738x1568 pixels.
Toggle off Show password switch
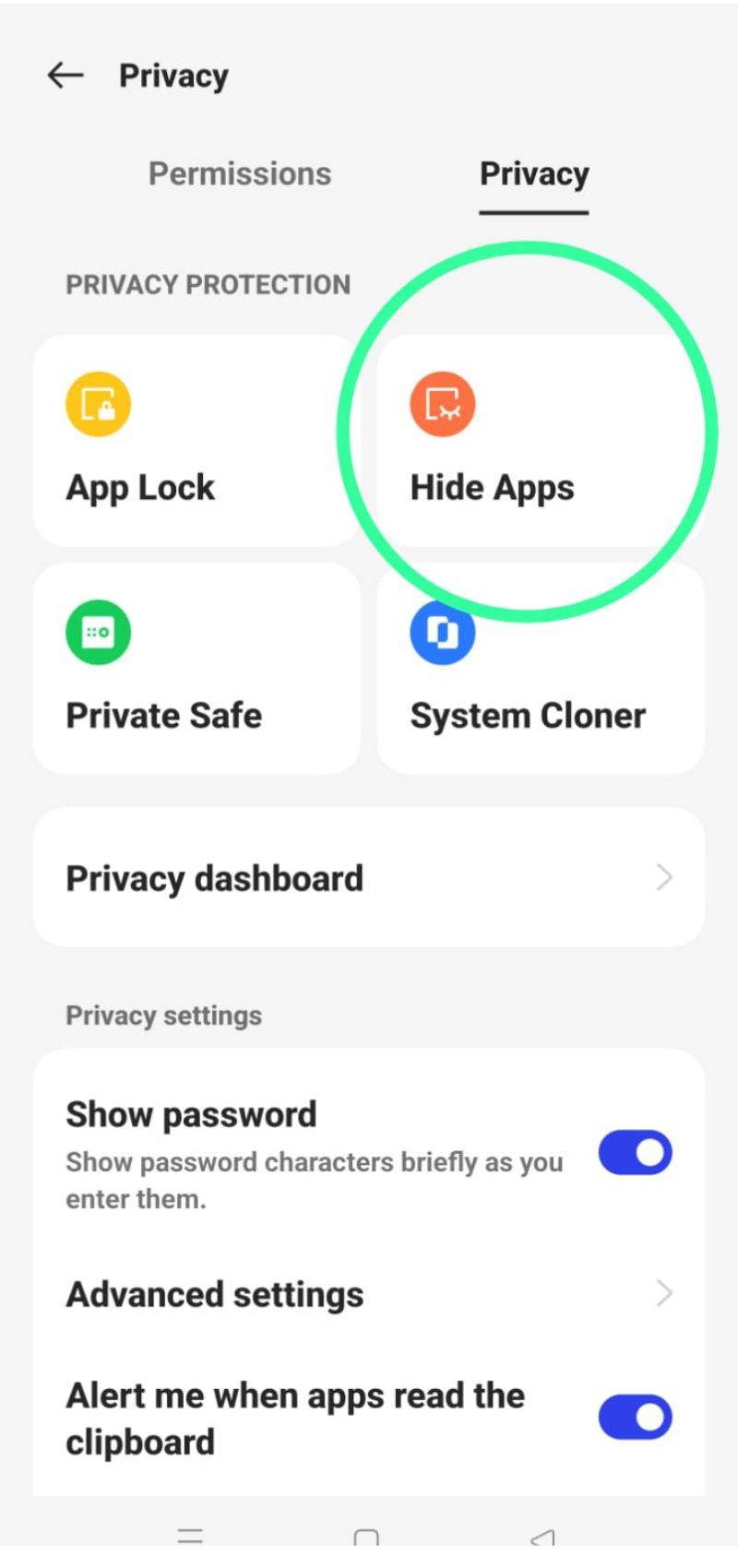click(635, 1153)
